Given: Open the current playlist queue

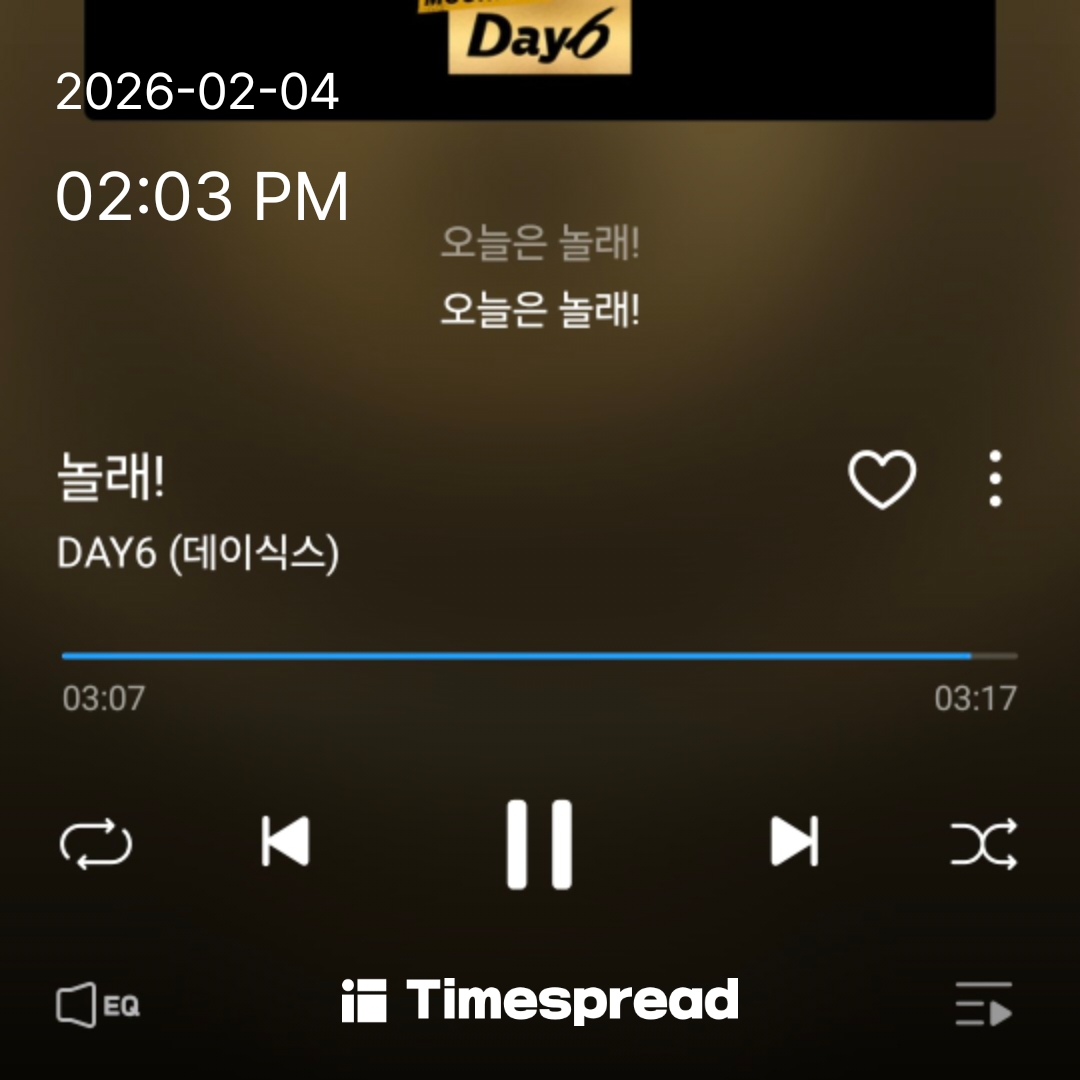Looking at the screenshot, I should 983,1004.
